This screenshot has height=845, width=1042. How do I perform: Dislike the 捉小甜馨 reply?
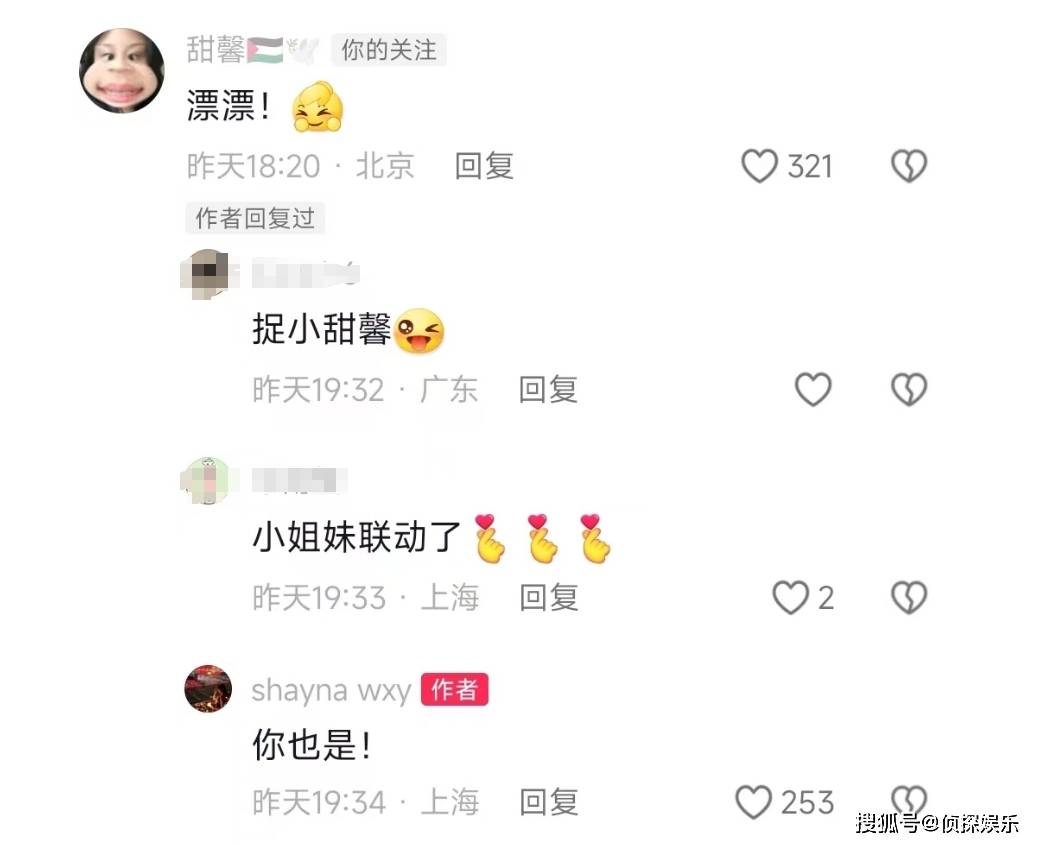pos(908,390)
